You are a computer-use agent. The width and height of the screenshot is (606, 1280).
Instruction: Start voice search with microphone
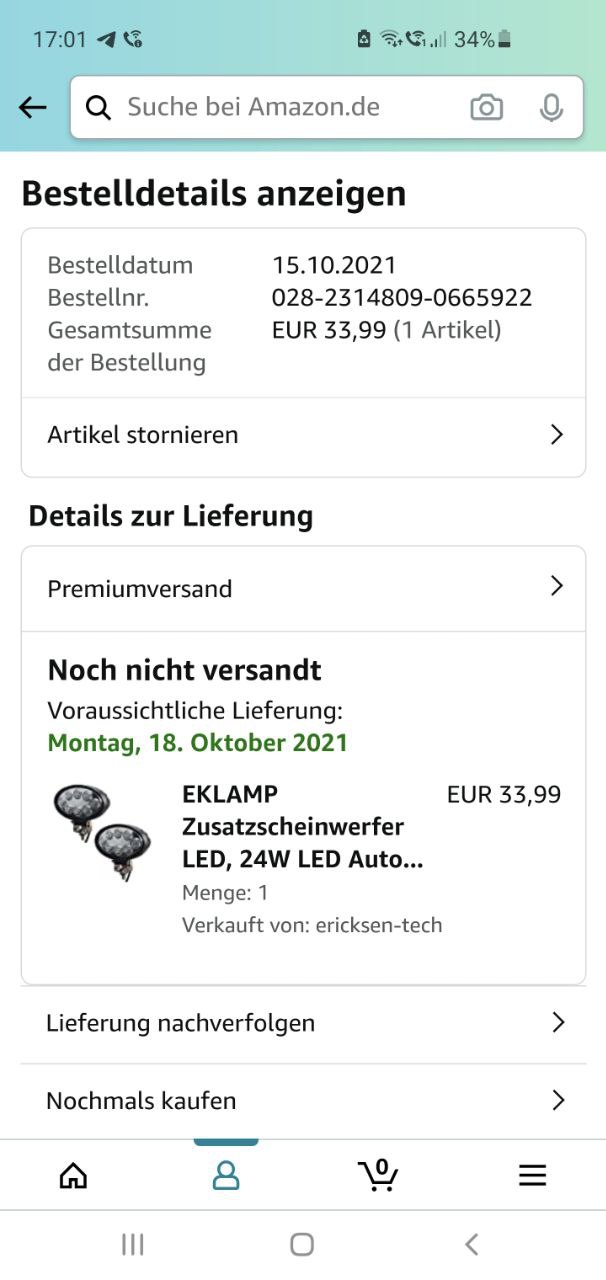550,107
